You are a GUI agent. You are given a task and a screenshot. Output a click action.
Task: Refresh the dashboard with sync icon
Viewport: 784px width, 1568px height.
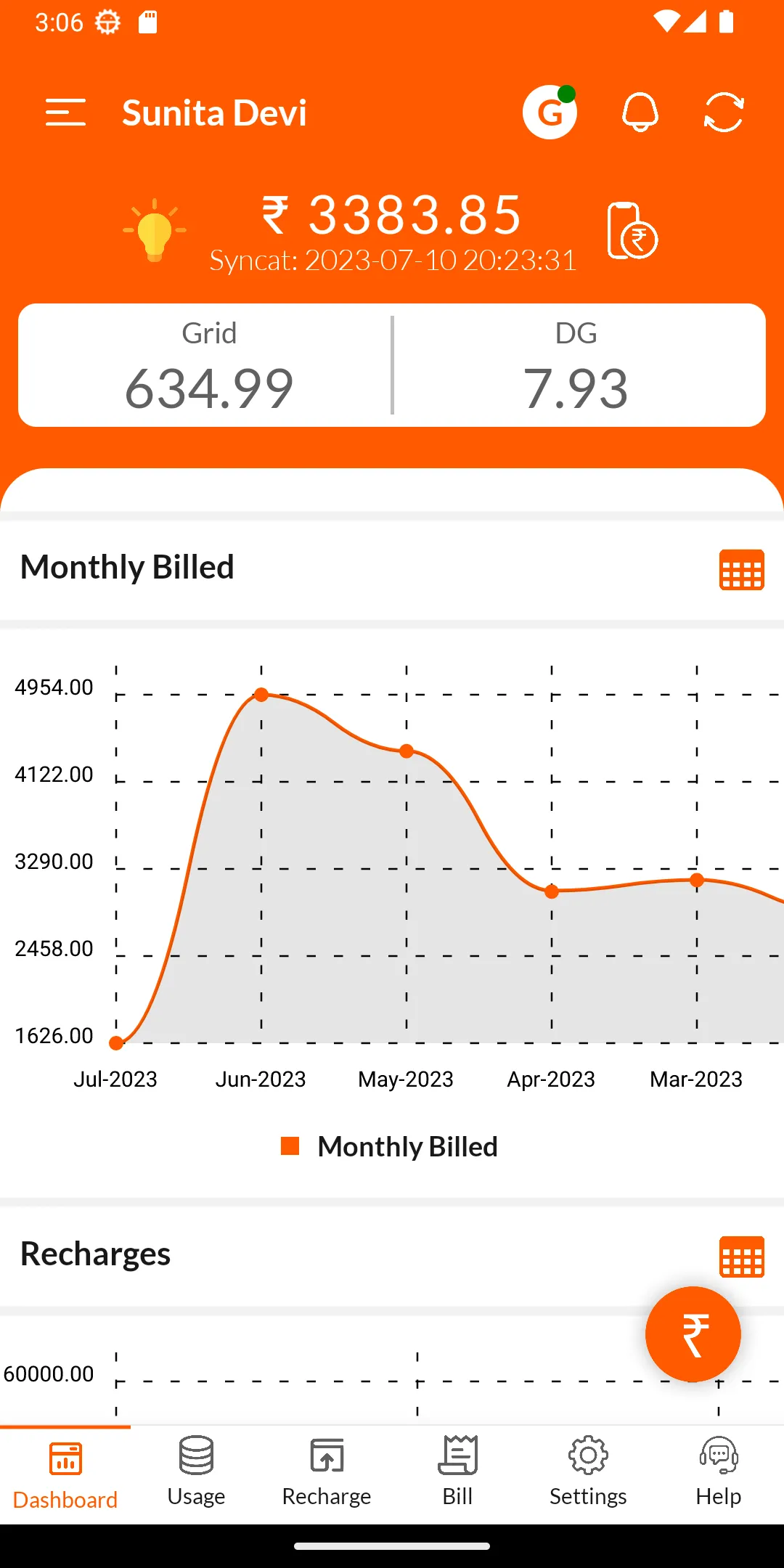pos(724,113)
